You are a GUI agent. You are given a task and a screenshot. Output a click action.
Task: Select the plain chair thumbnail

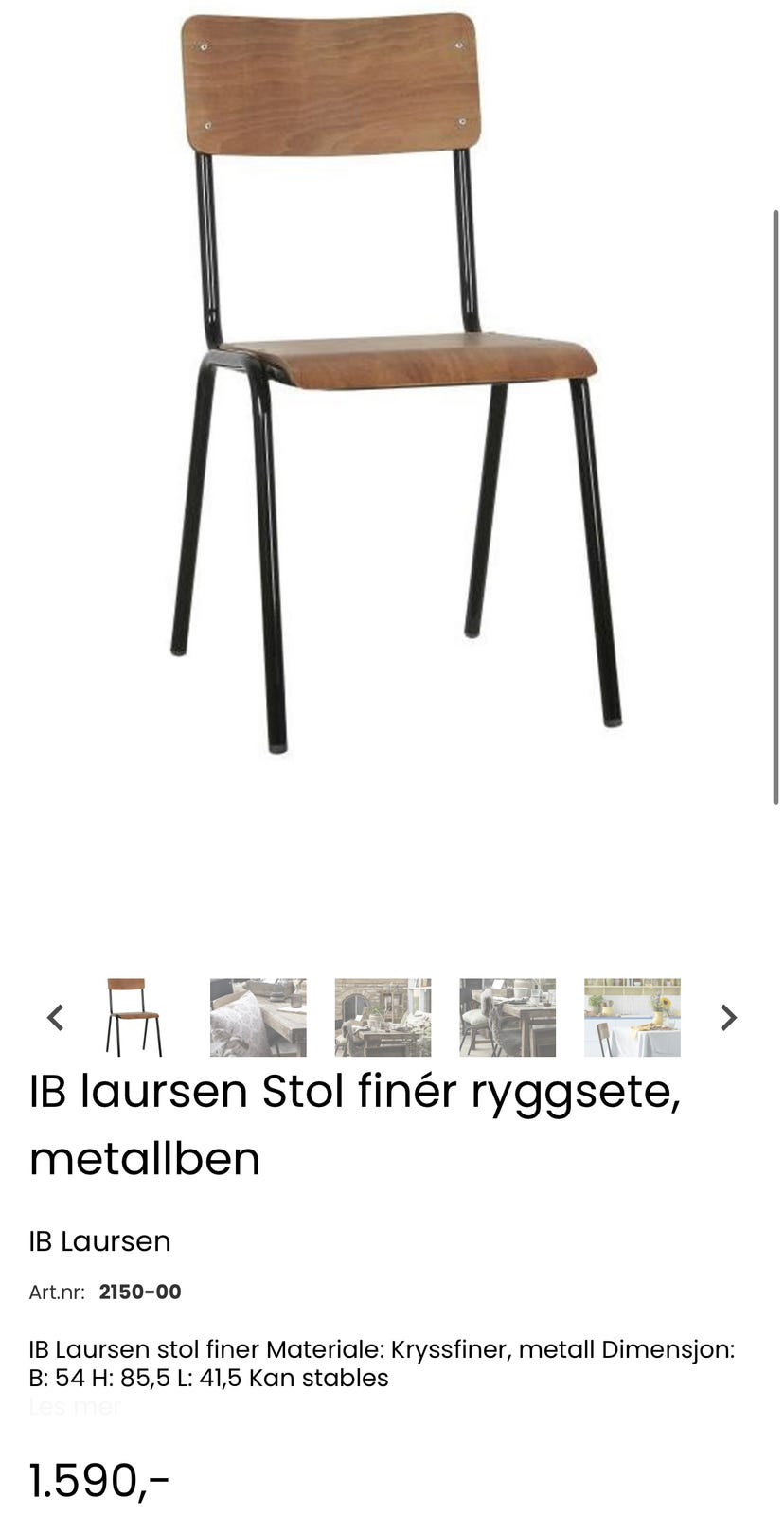tap(132, 1016)
